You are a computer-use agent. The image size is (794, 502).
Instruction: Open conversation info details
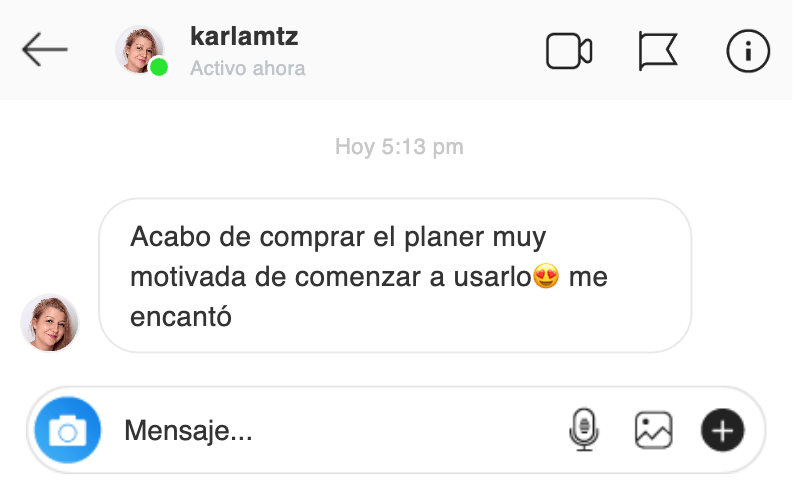(748, 50)
